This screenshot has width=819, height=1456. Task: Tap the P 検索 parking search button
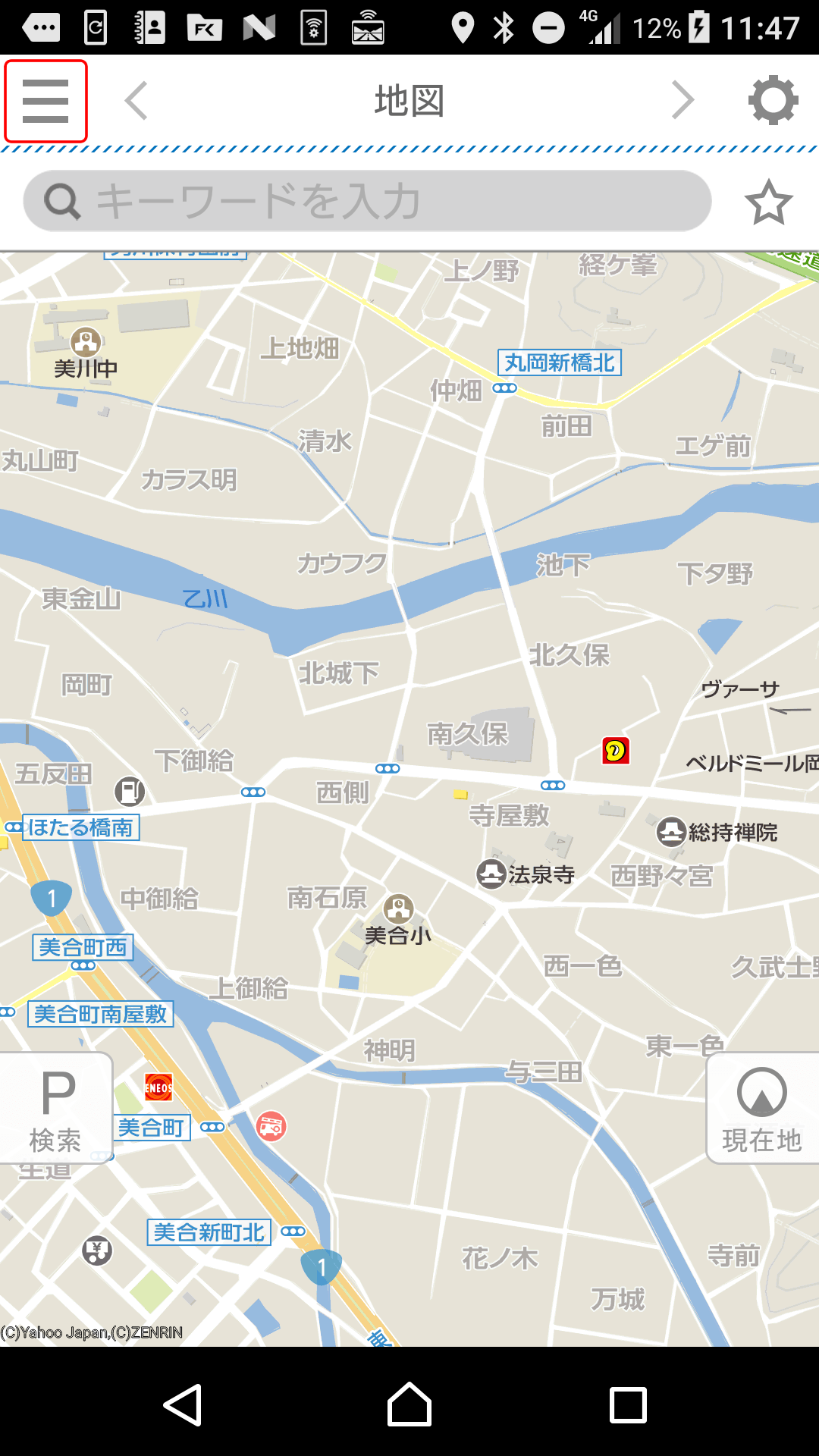click(x=56, y=1108)
